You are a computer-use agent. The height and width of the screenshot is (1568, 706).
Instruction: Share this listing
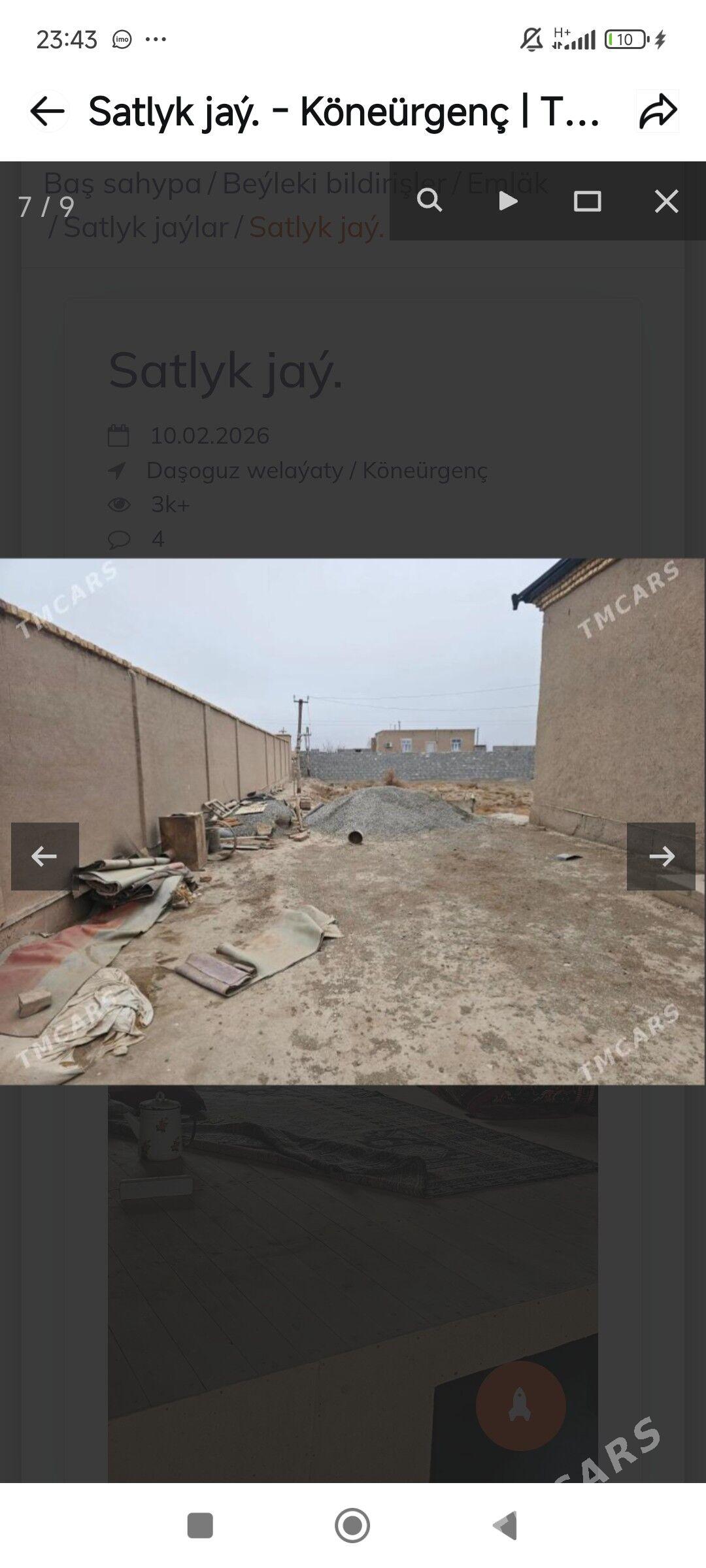[x=658, y=112]
